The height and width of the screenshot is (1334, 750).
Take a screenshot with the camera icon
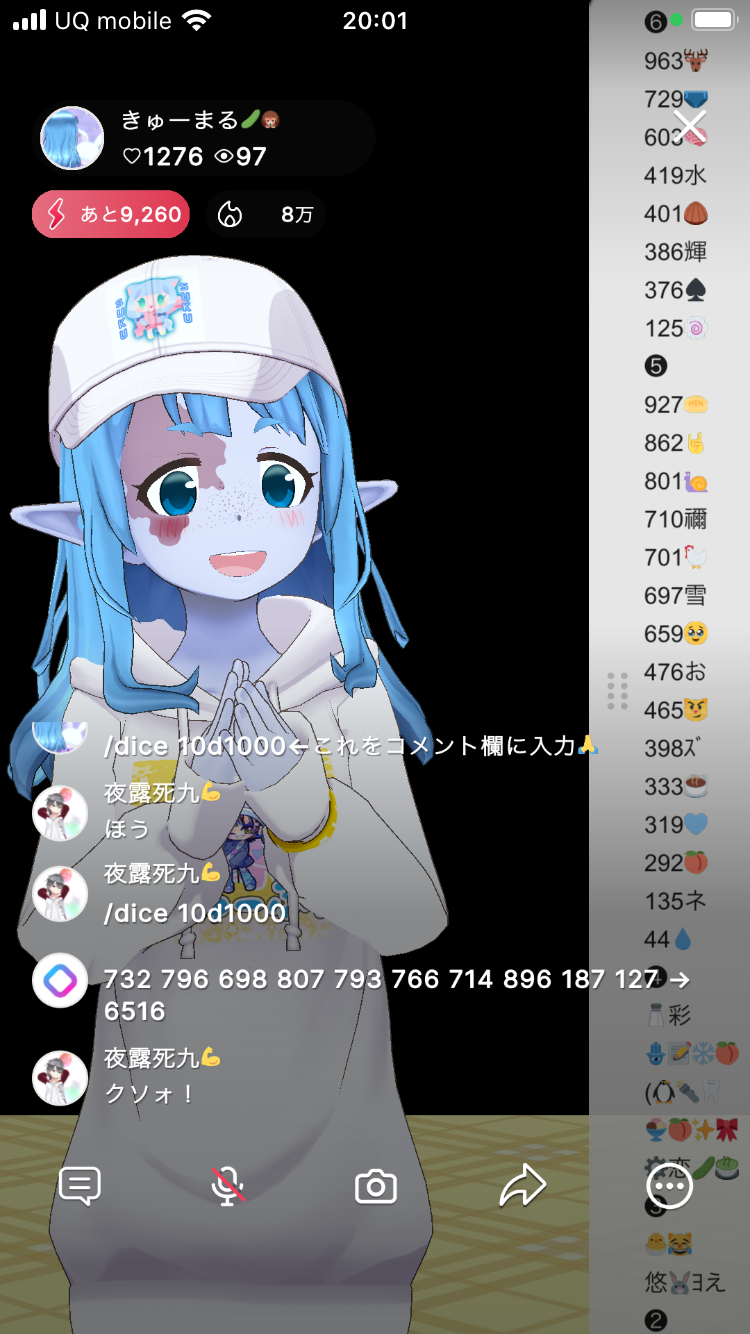click(376, 1187)
